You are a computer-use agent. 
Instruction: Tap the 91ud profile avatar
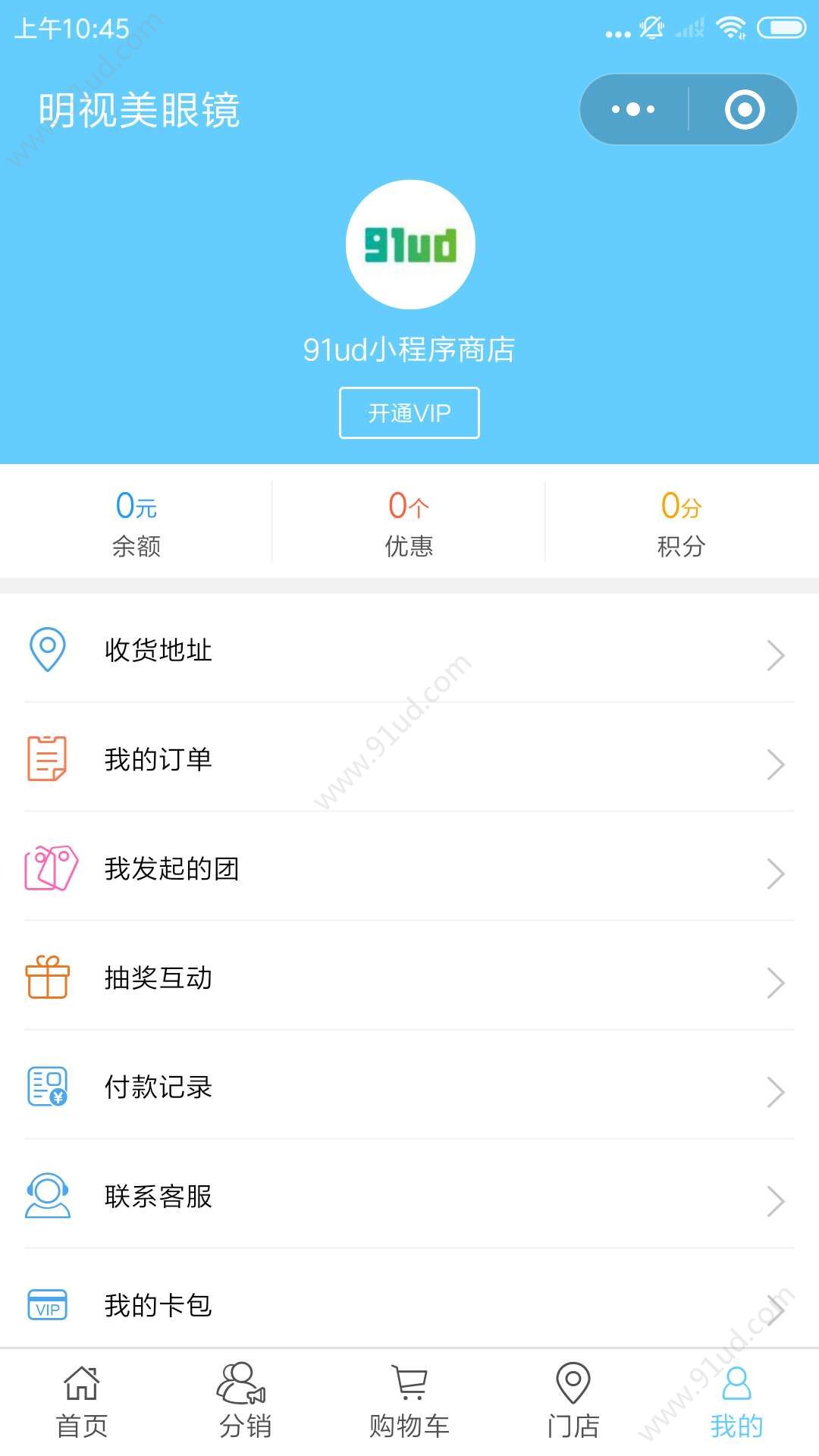pyautogui.click(x=410, y=244)
